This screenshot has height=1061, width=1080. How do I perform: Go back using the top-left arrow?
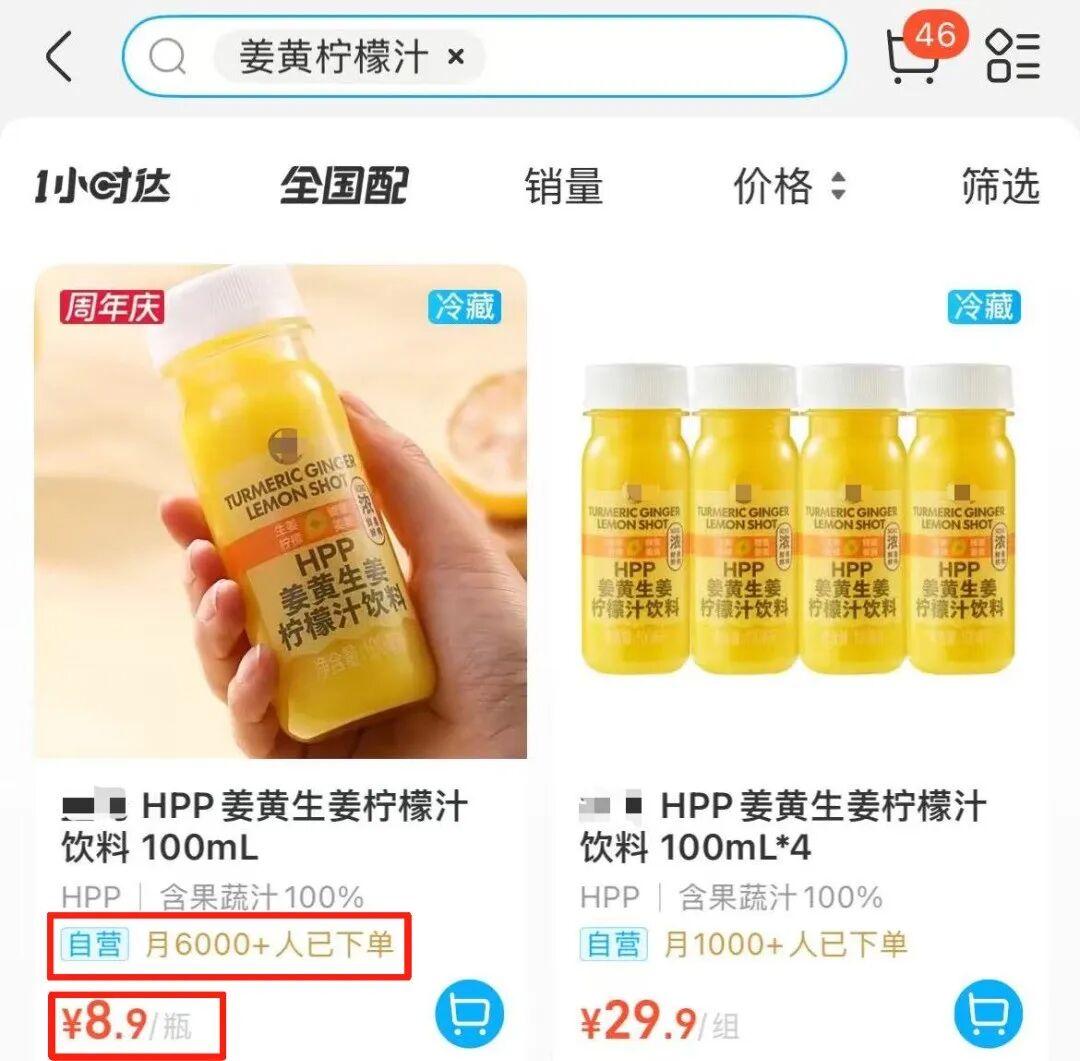pyautogui.click(x=60, y=57)
